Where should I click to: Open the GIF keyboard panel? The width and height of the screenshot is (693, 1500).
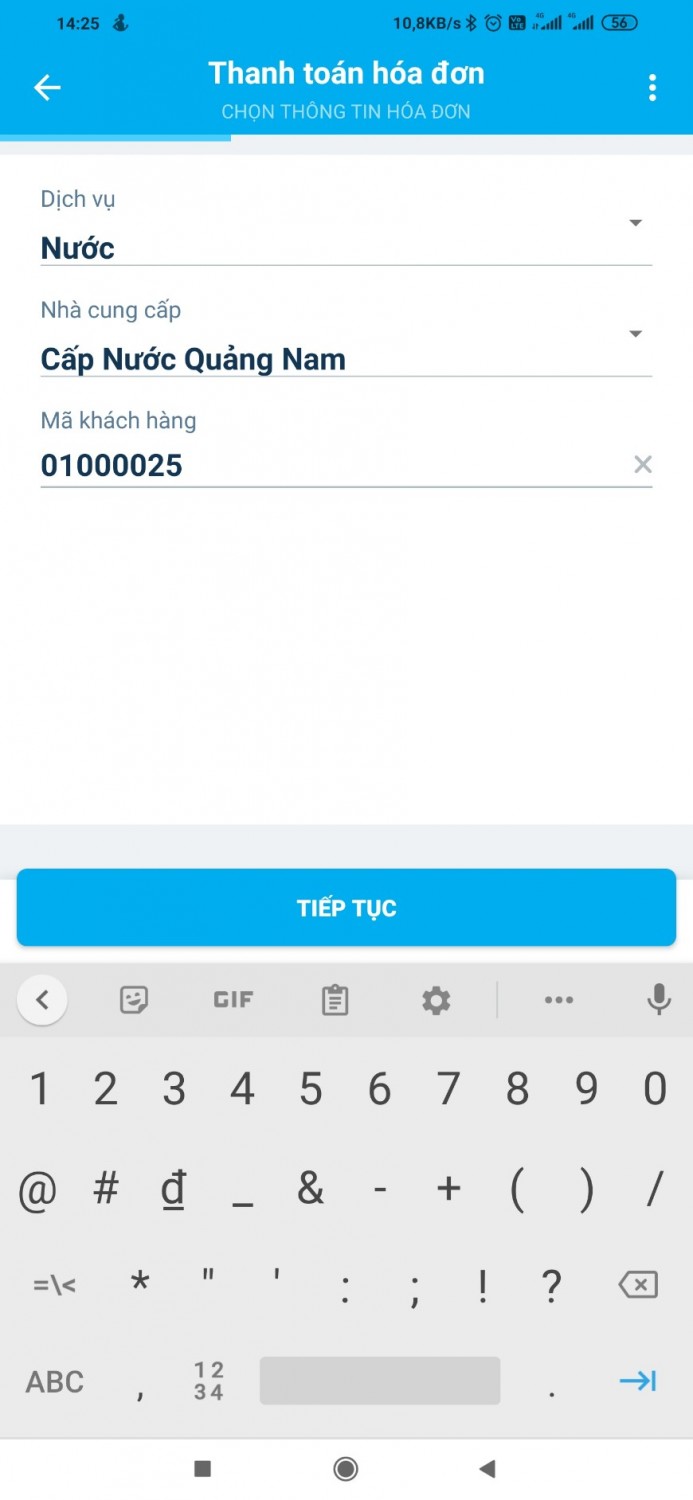pos(233,999)
